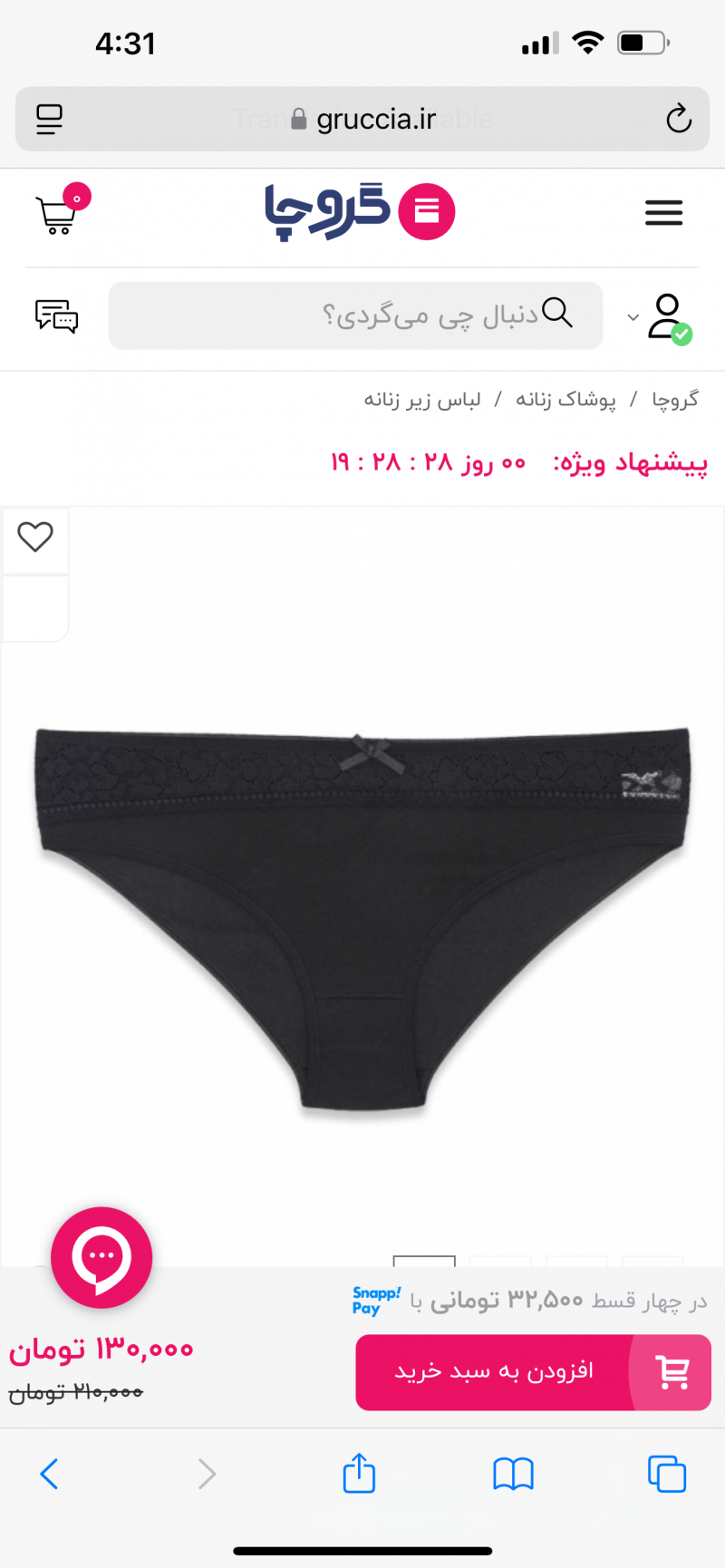Image resolution: width=725 pixels, height=1568 pixels.
Task: Tap the search box دنبال چی می‌گردی؟
Action: (x=355, y=315)
